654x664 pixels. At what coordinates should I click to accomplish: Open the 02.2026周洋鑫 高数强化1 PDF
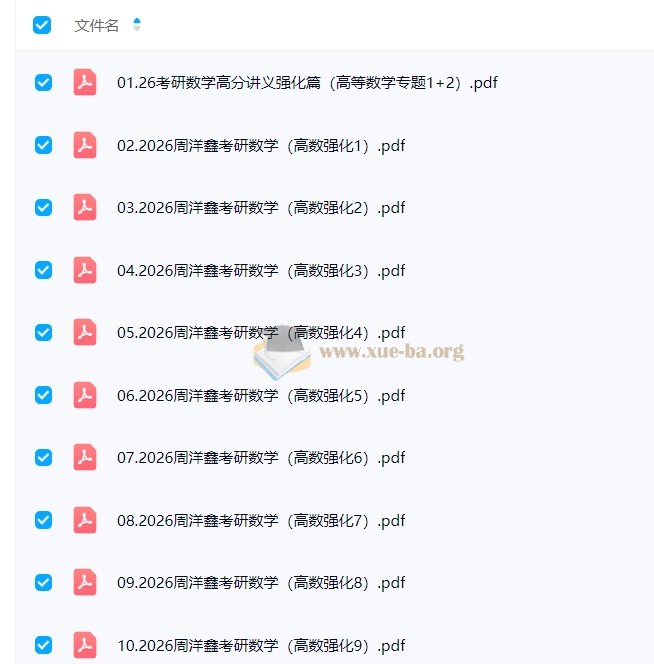[260, 146]
